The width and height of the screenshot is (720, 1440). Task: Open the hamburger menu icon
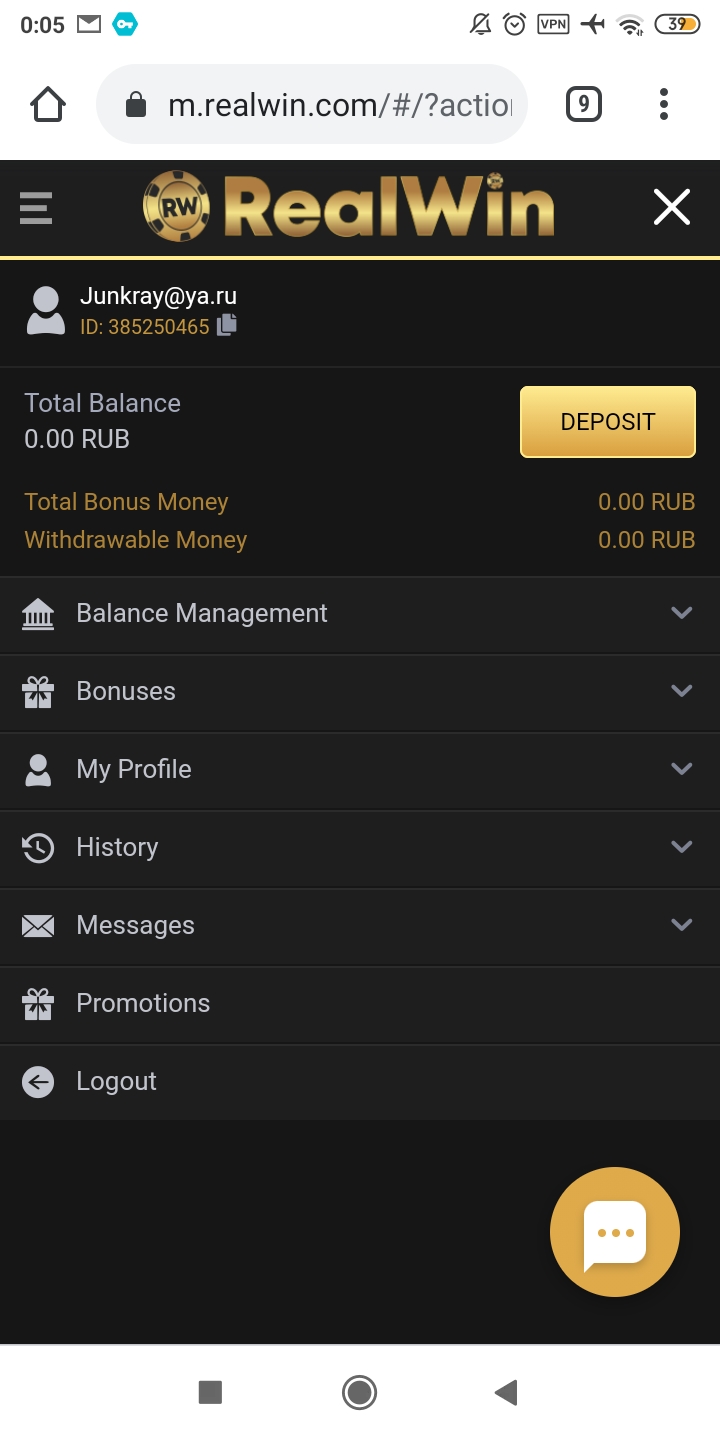pyautogui.click(x=36, y=208)
